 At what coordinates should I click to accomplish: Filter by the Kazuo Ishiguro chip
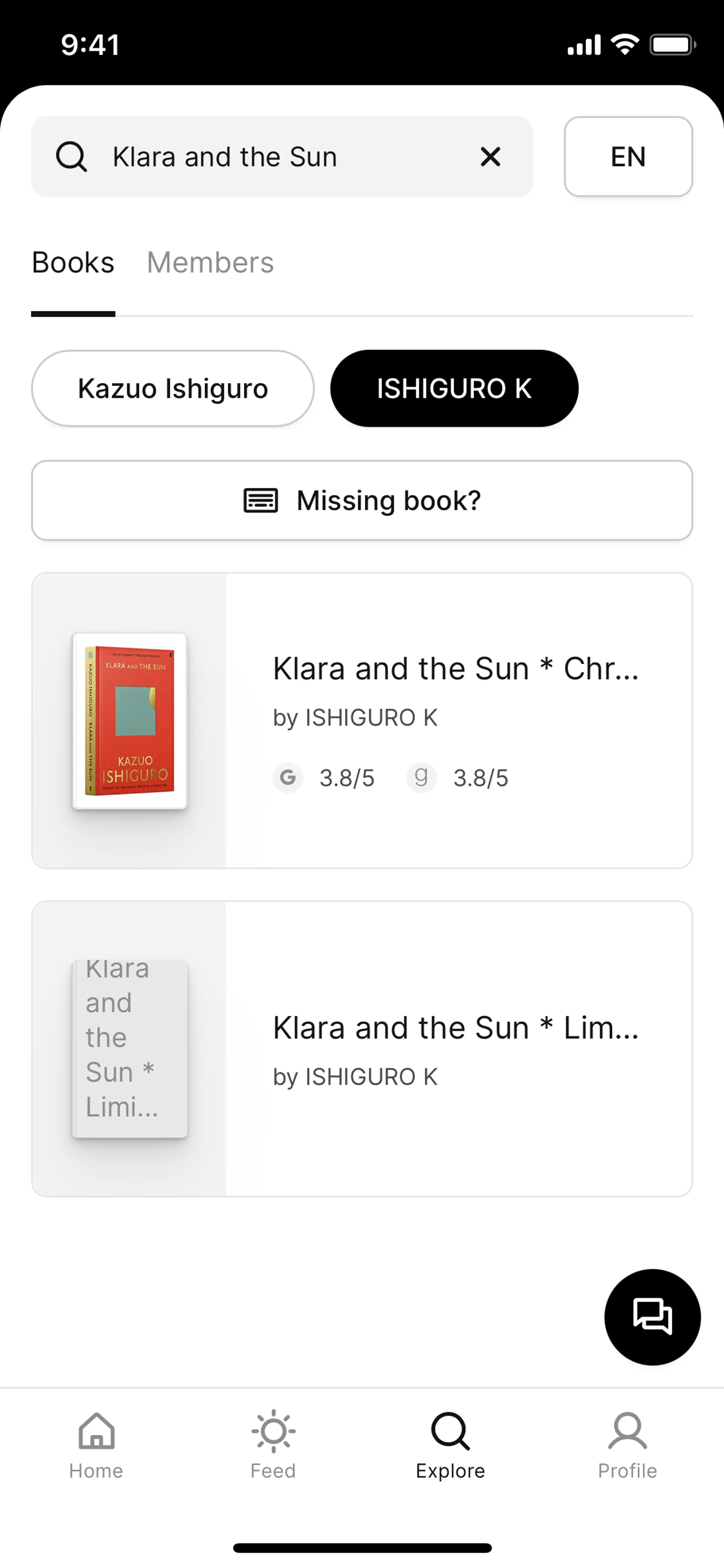[x=173, y=389]
